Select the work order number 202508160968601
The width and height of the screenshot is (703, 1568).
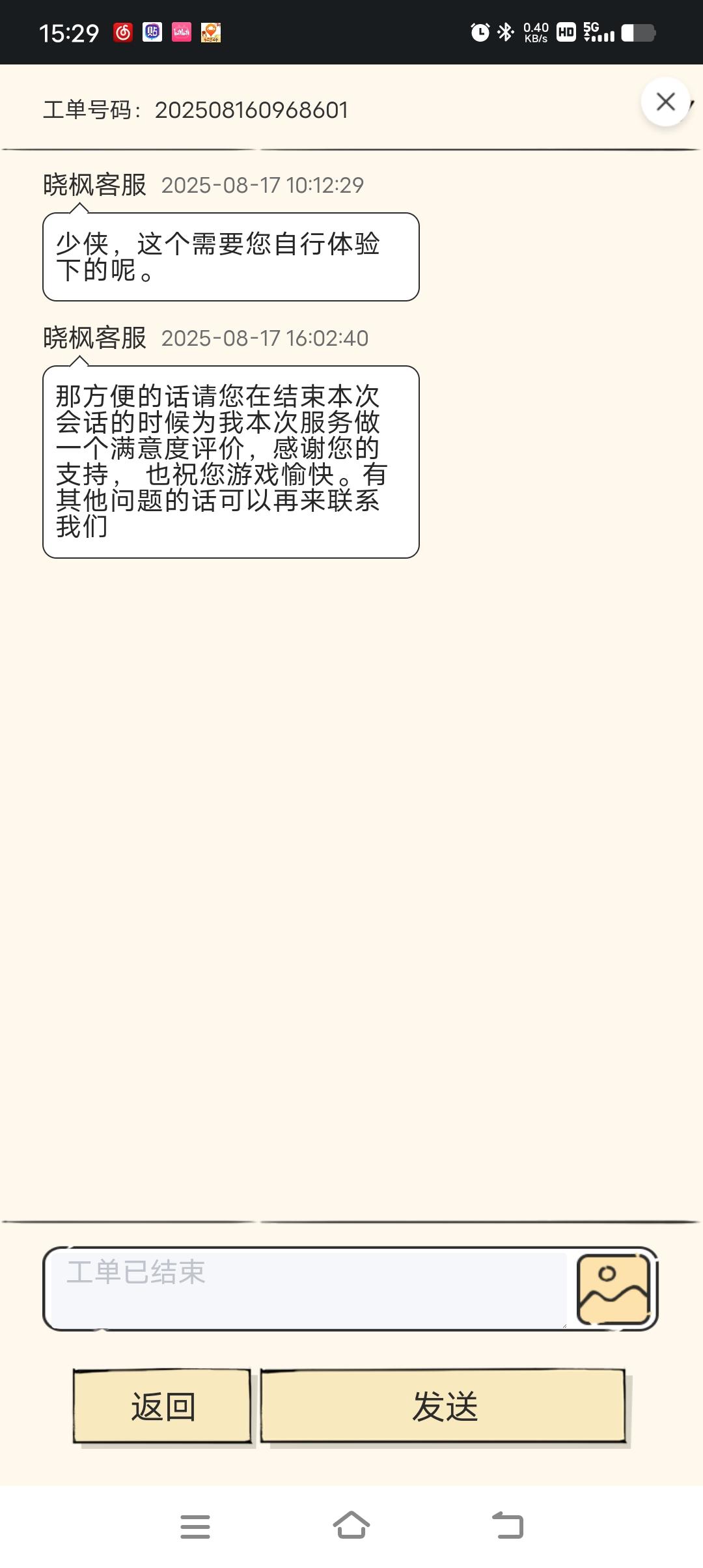click(x=253, y=111)
